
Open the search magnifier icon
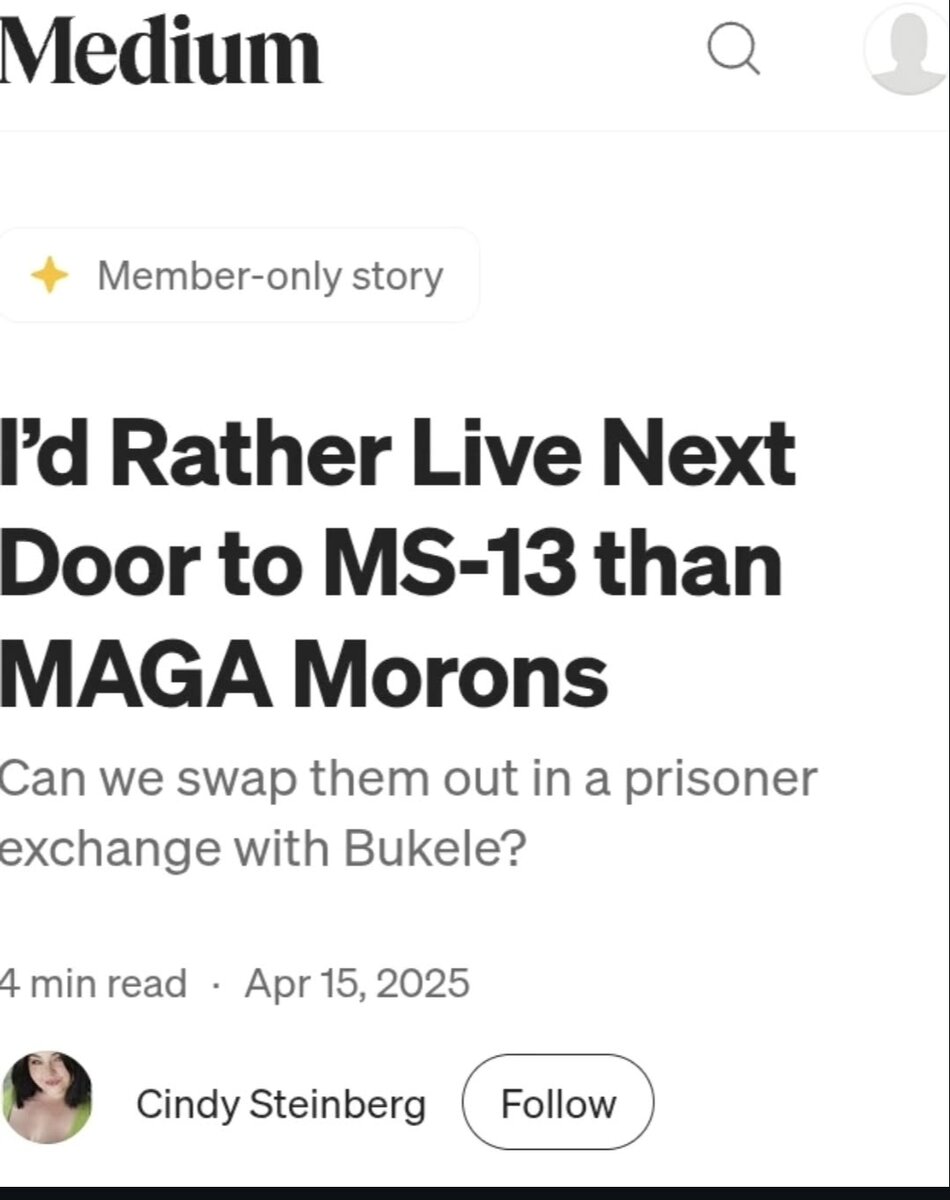[734, 50]
